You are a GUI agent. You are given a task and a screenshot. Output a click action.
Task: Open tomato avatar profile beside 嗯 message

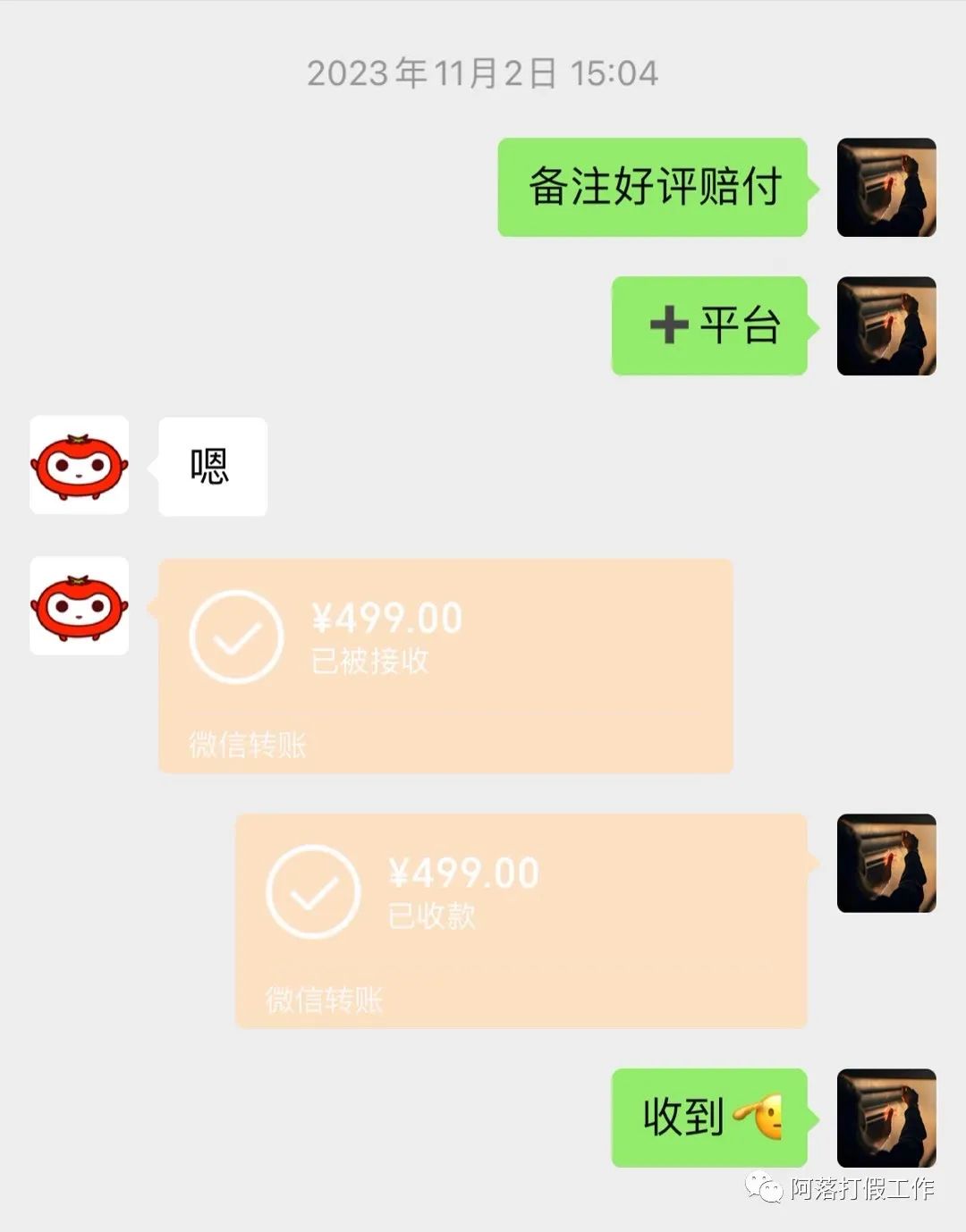[x=80, y=465]
